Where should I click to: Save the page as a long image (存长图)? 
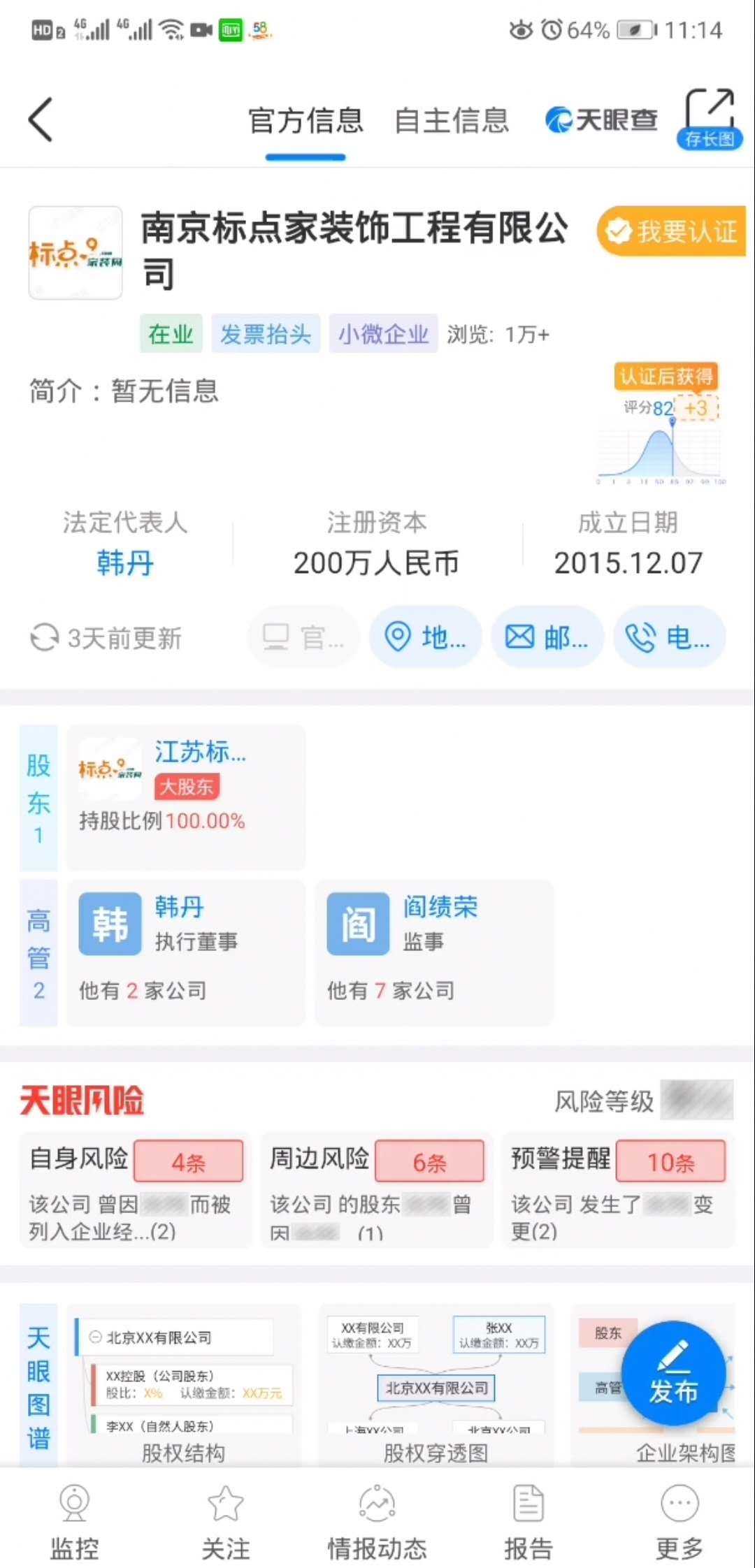[709, 119]
